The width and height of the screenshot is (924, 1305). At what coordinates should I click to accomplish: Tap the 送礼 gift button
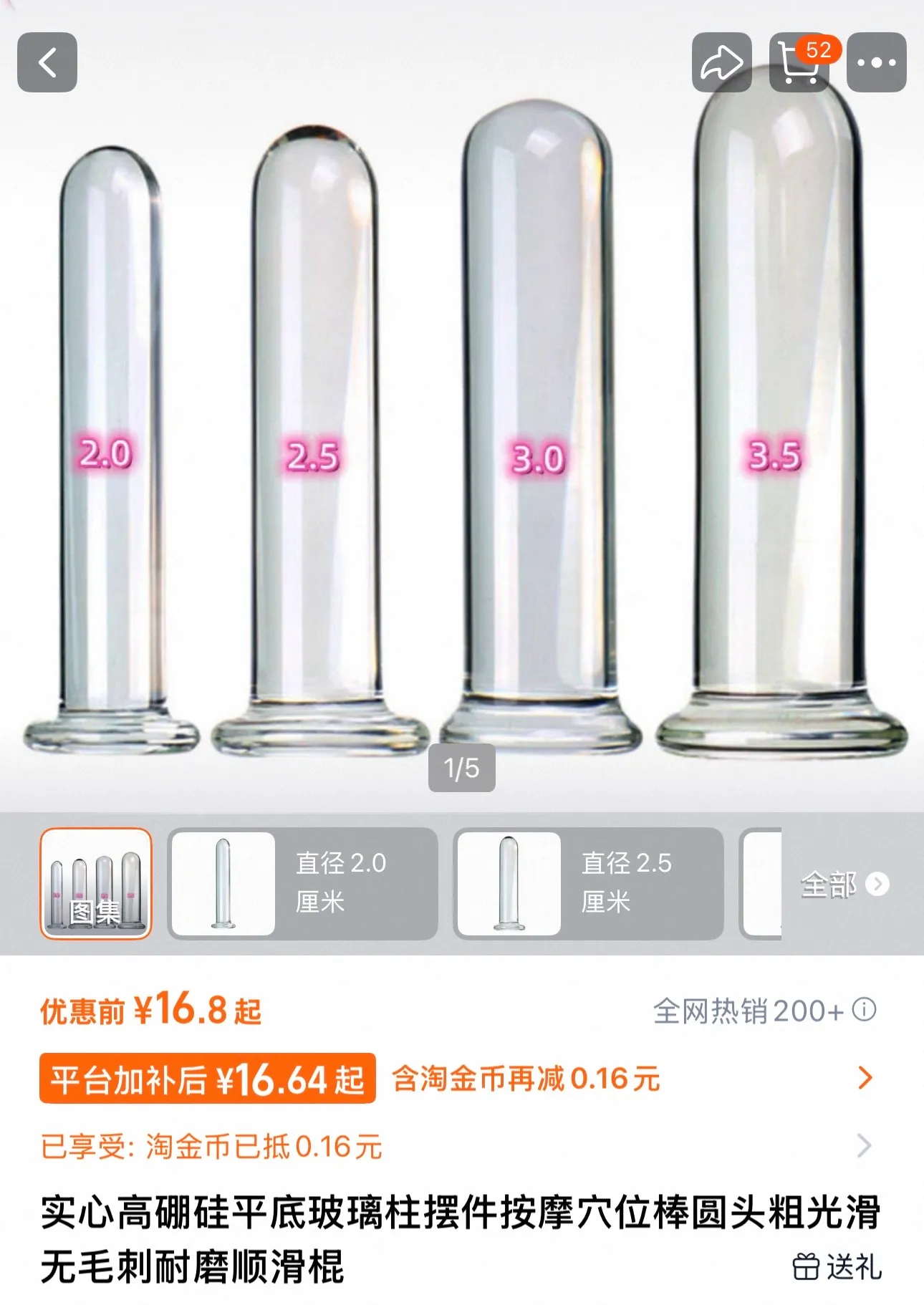coord(837,1266)
